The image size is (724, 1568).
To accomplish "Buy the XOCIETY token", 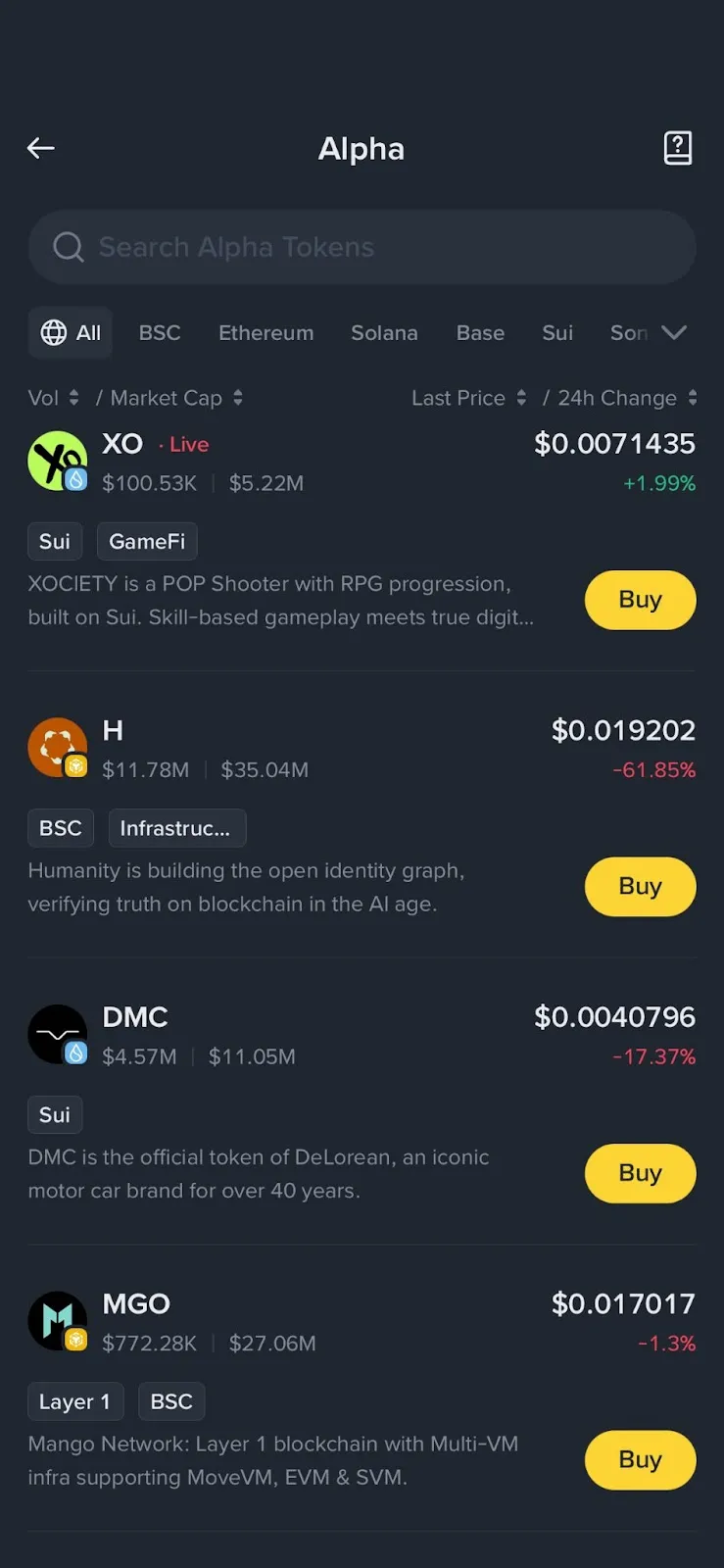I will [640, 600].
